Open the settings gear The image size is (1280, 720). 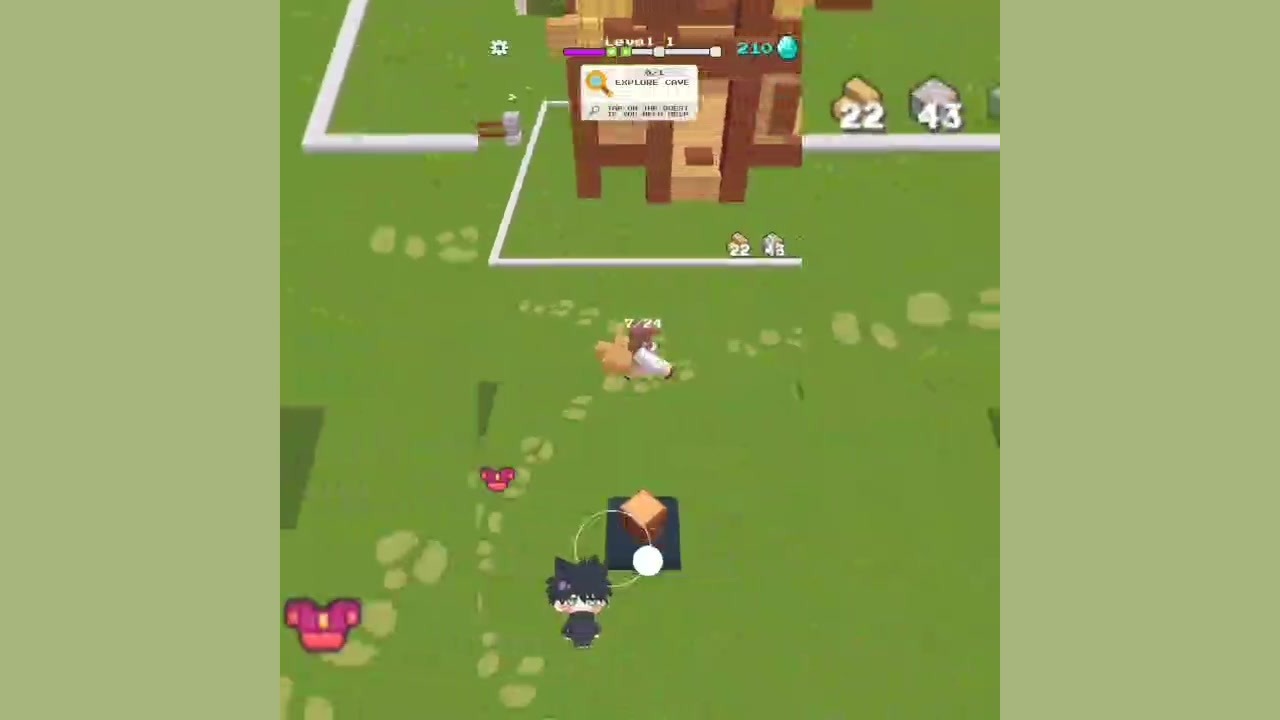tap(499, 48)
